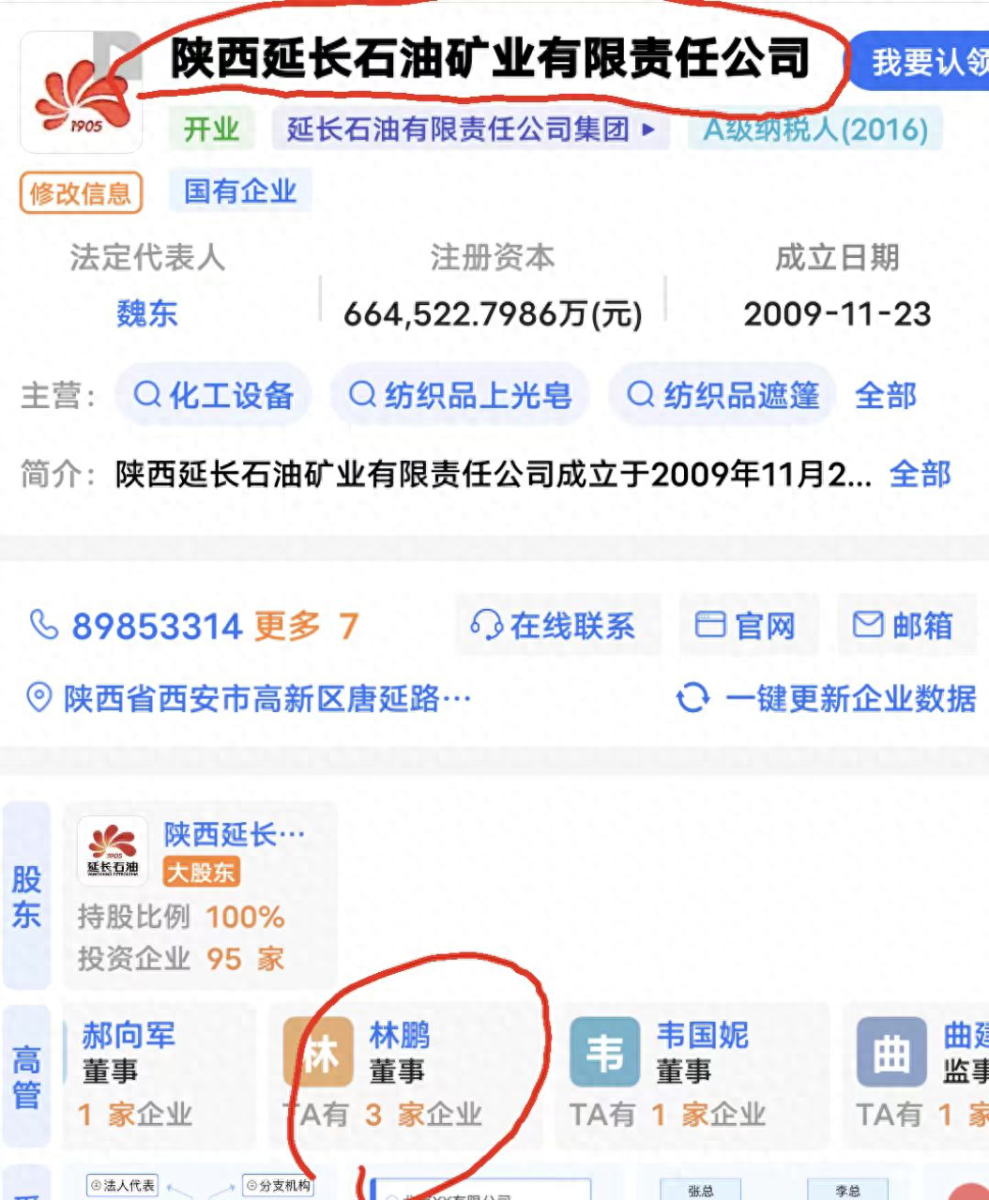
Task: Open 延长石油有限责任公司集团 group link
Action: (x=470, y=130)
